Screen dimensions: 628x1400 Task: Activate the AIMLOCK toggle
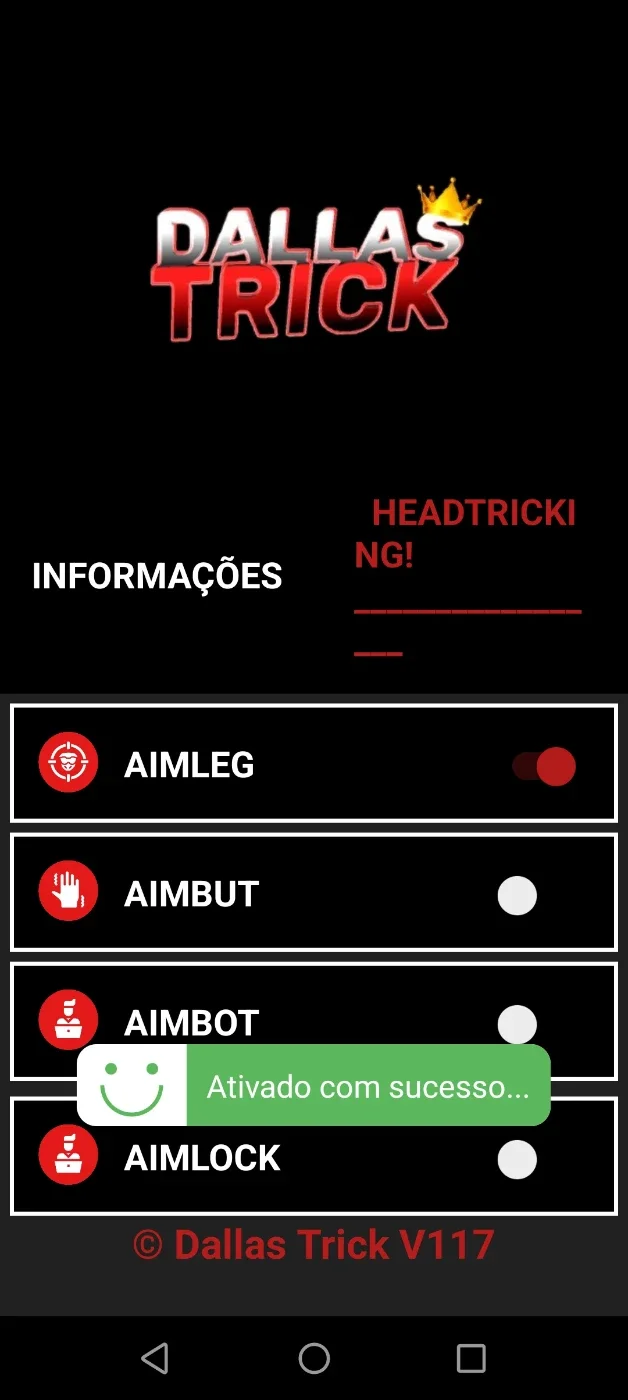pos(517,1160)
